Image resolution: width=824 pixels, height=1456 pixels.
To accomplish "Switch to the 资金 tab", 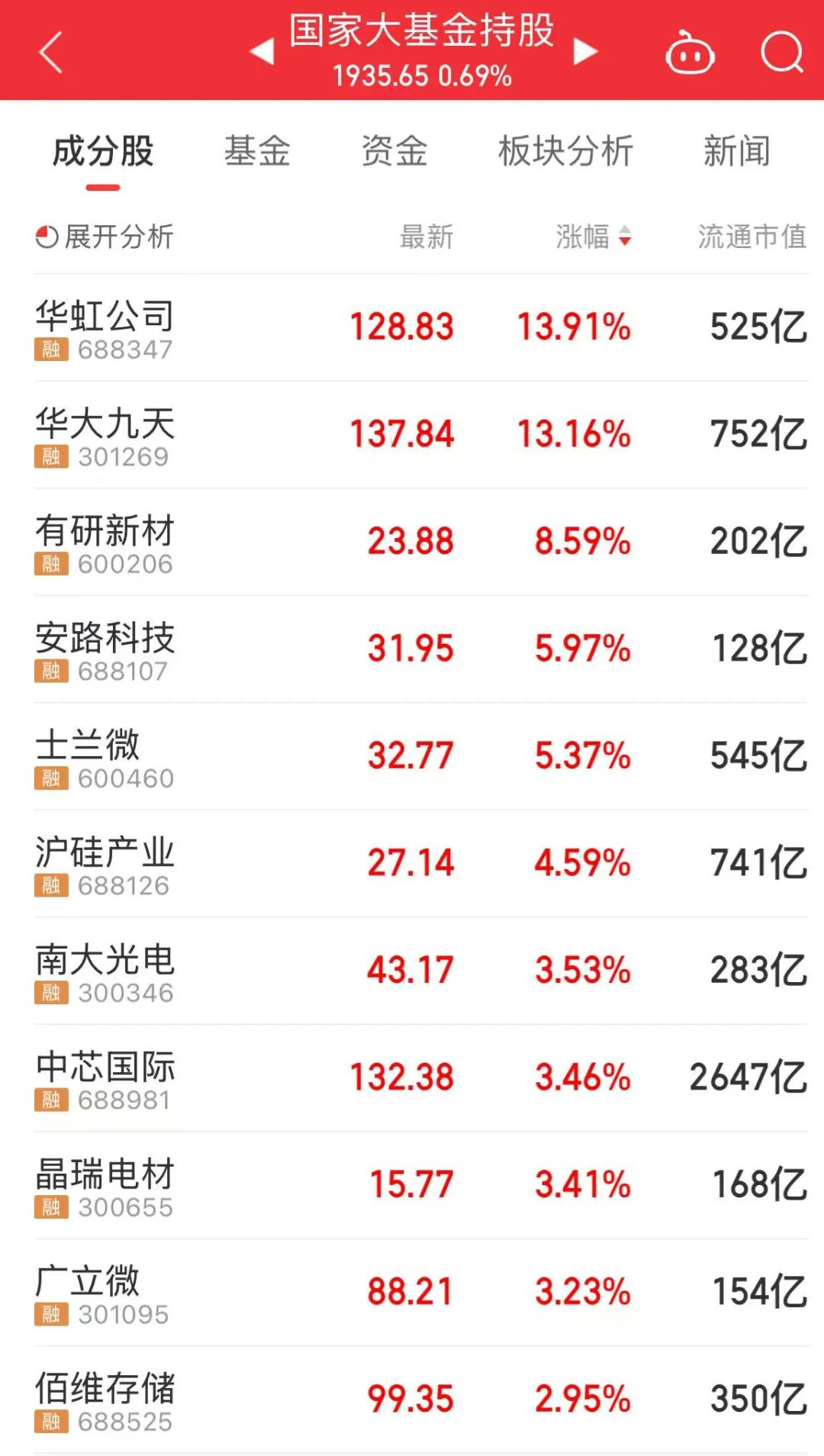I will click(394, 151).
